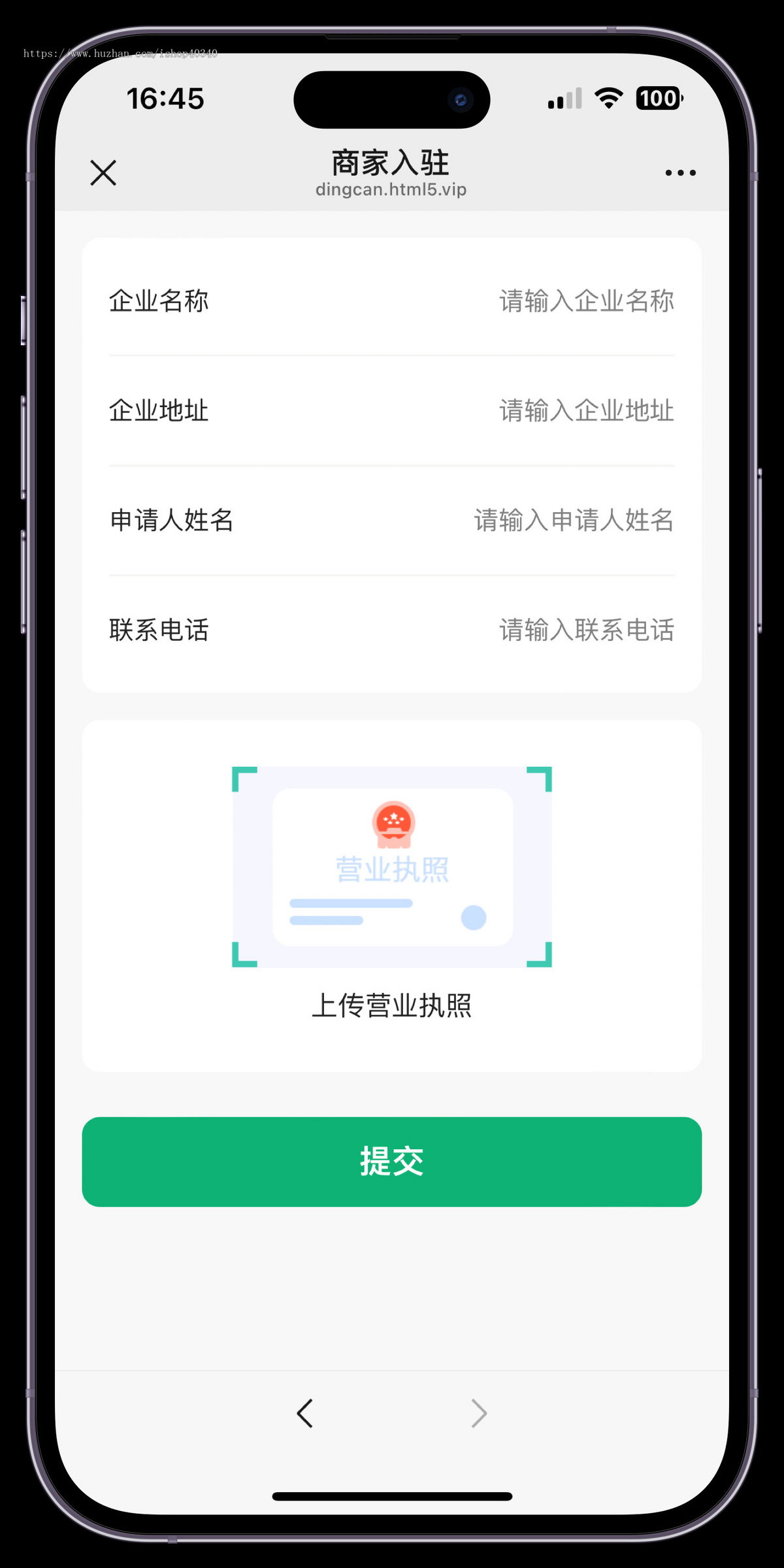This screenshot has width=784, height=1568.
Task: Upload the 营业执照 business license image
Action: pyautogui.click(x=392, y=868)
